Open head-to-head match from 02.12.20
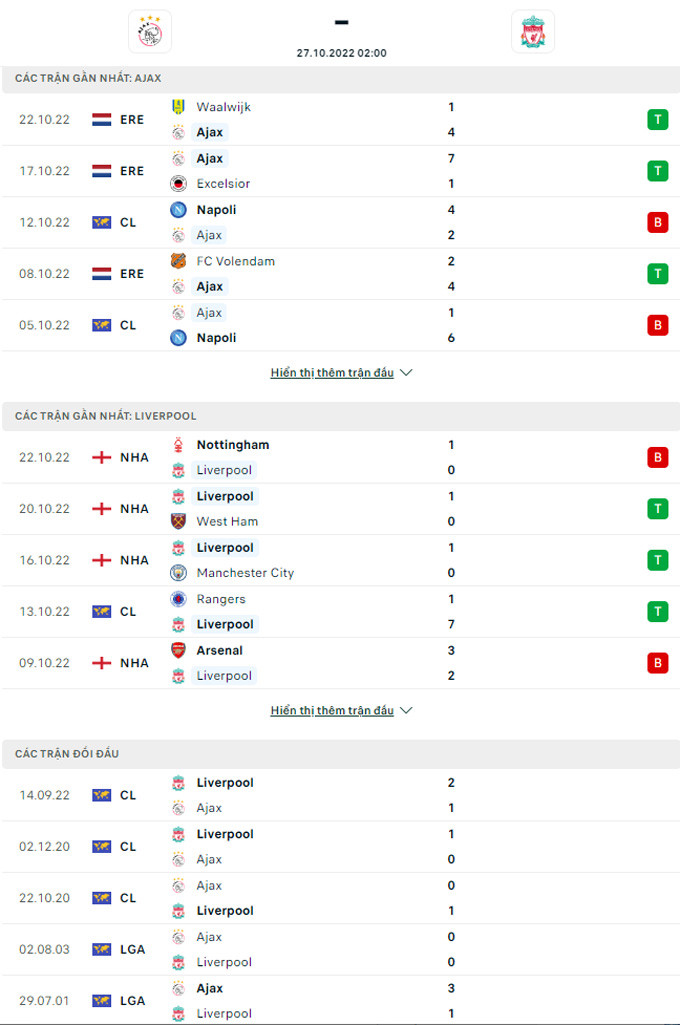 340,847
